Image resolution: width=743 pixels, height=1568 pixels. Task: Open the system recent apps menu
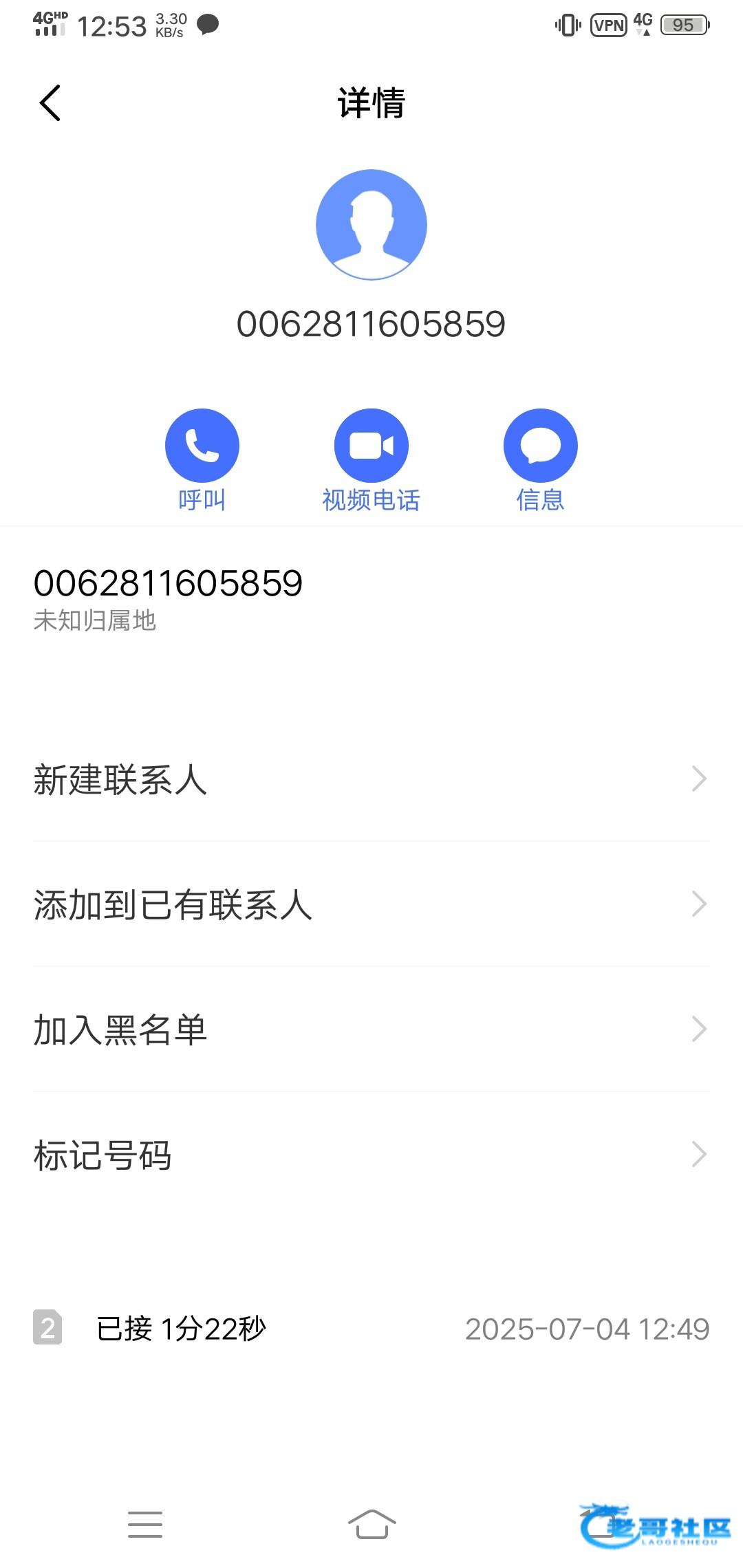[145, 1525]
